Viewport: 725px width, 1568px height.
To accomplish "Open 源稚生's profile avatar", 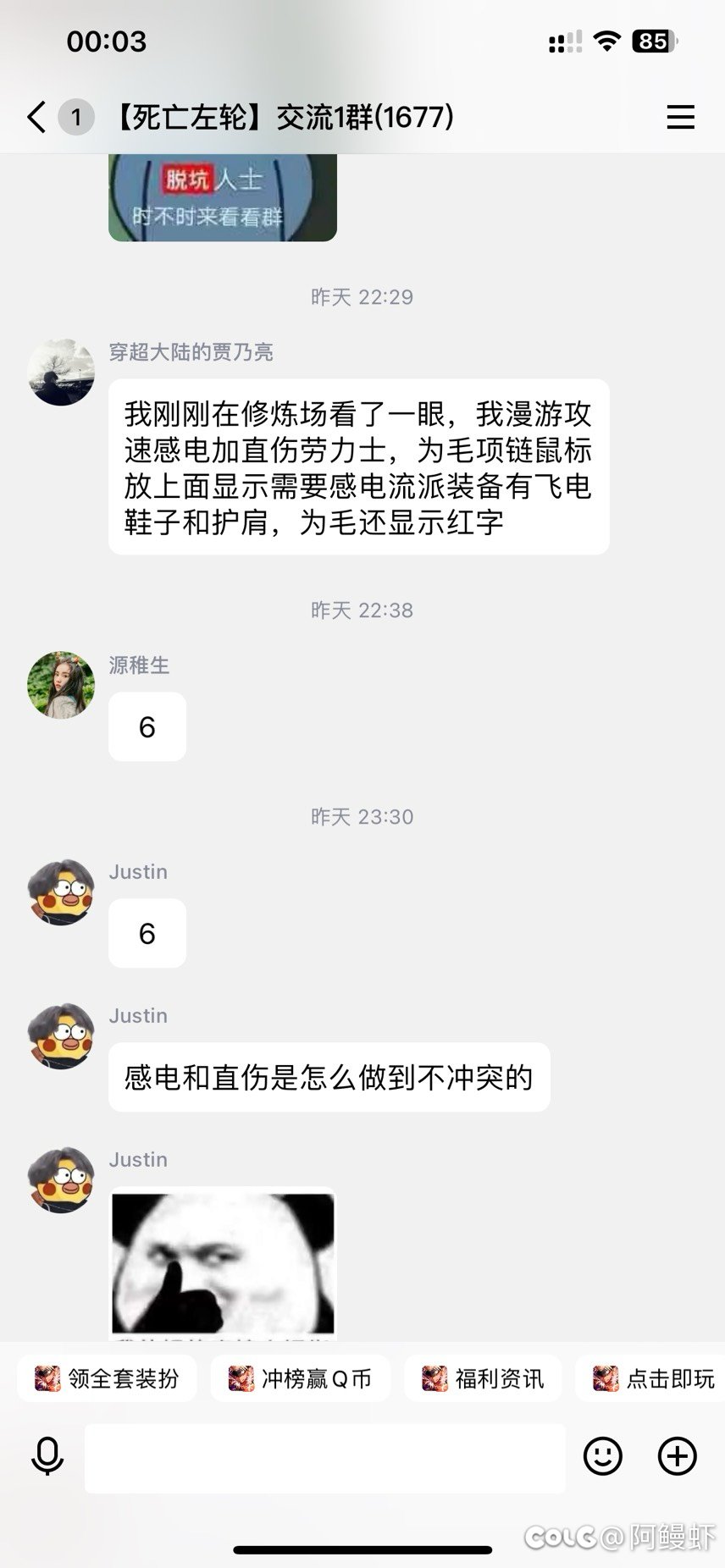I will point(61,685).
